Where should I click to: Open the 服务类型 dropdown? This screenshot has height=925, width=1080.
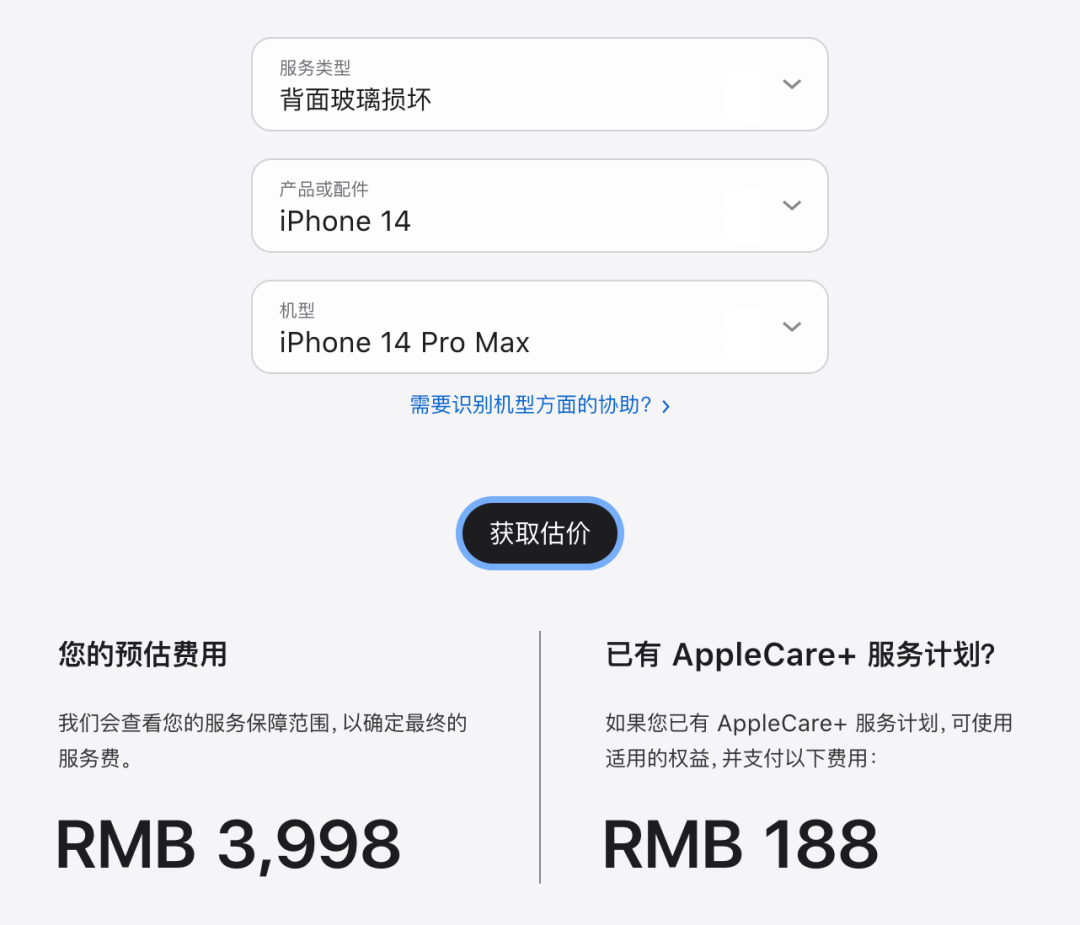[x=539, y=85]
